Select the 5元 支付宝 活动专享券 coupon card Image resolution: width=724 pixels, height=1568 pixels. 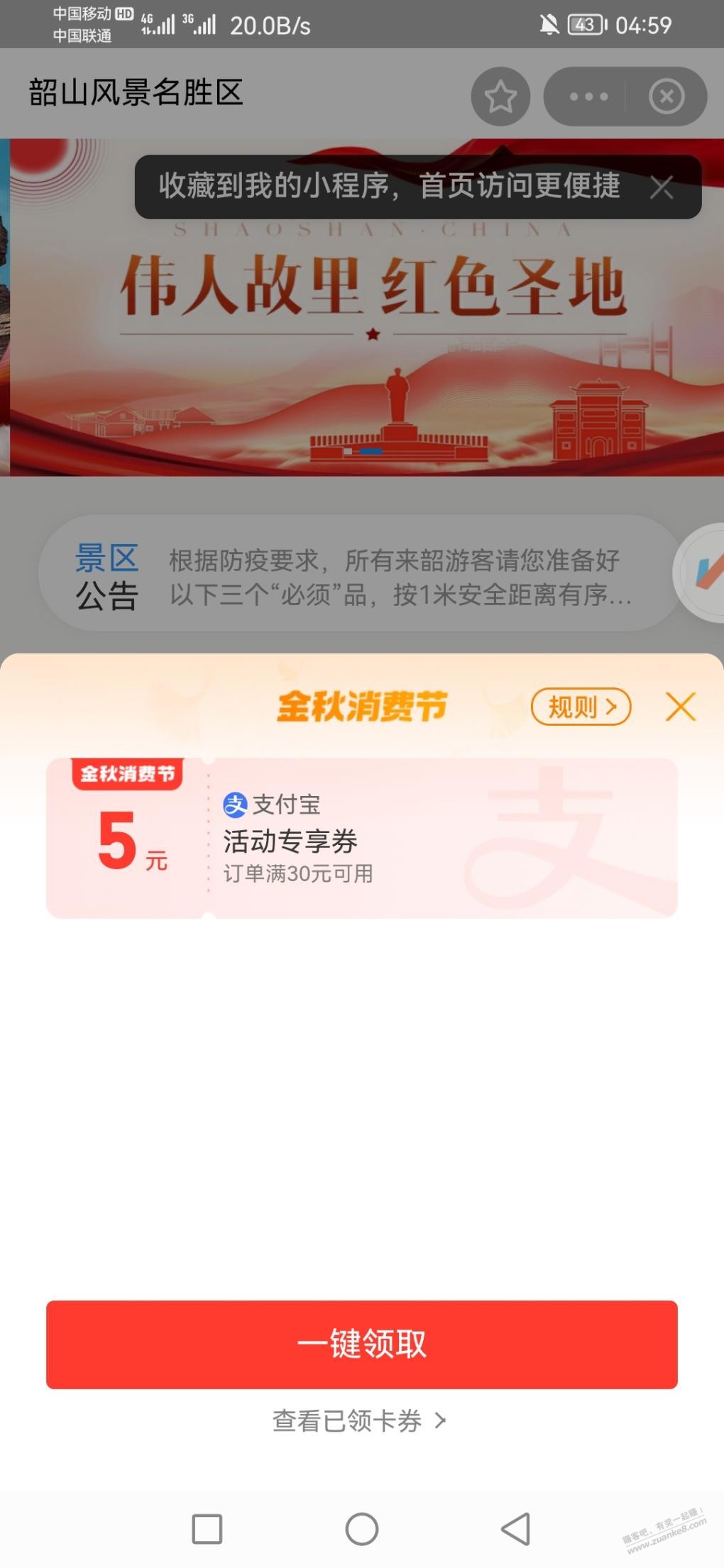(362, 837)
